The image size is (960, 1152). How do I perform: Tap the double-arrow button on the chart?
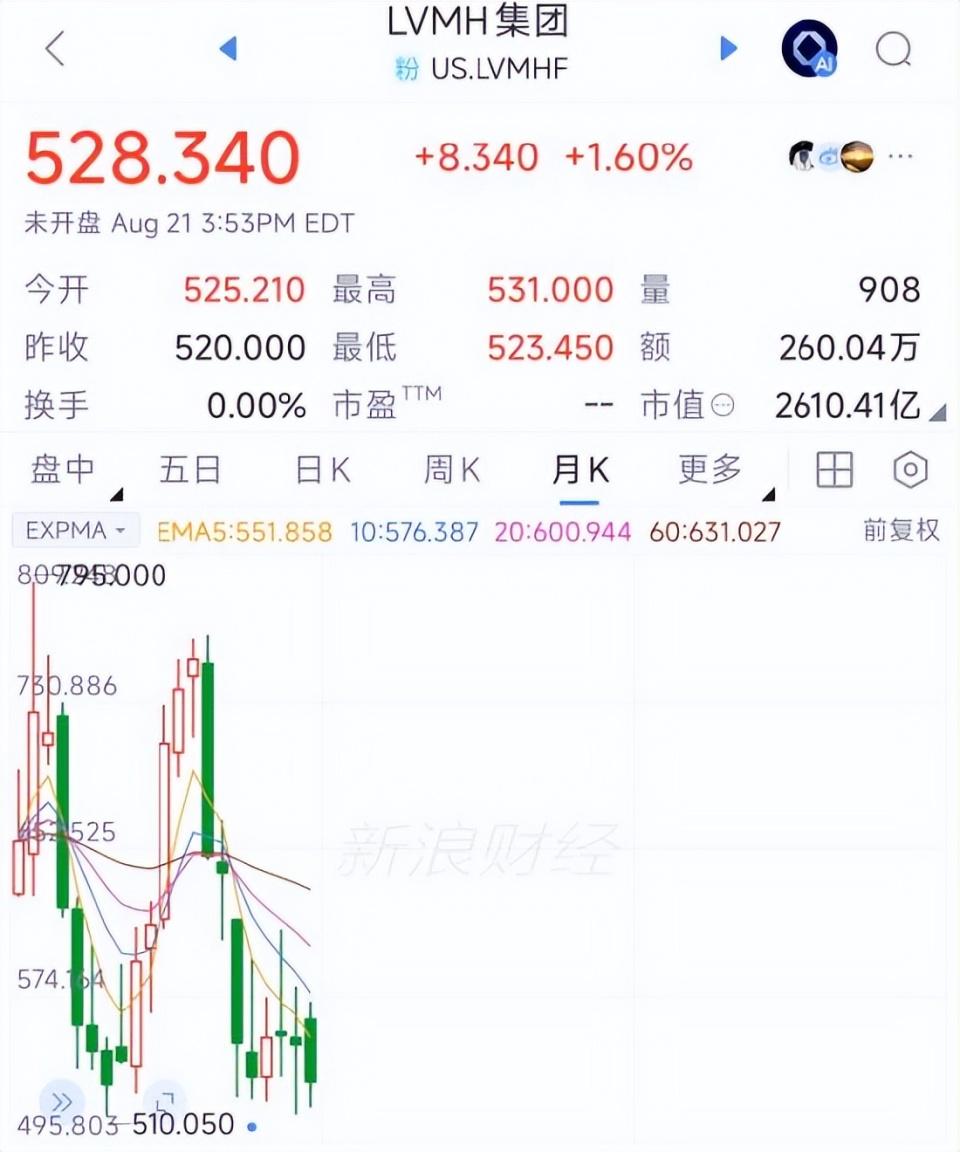tap(62, 1101)
